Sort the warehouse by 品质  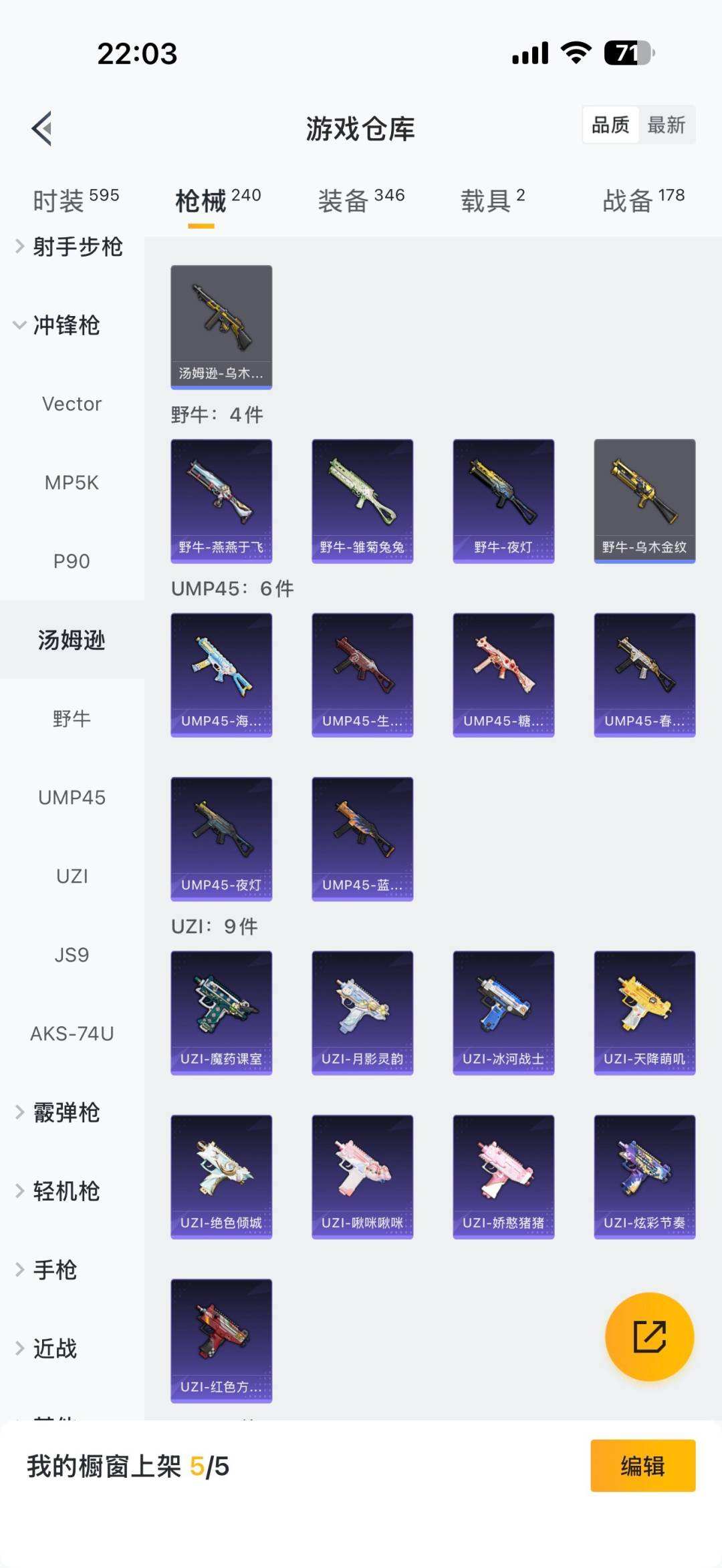610,125
